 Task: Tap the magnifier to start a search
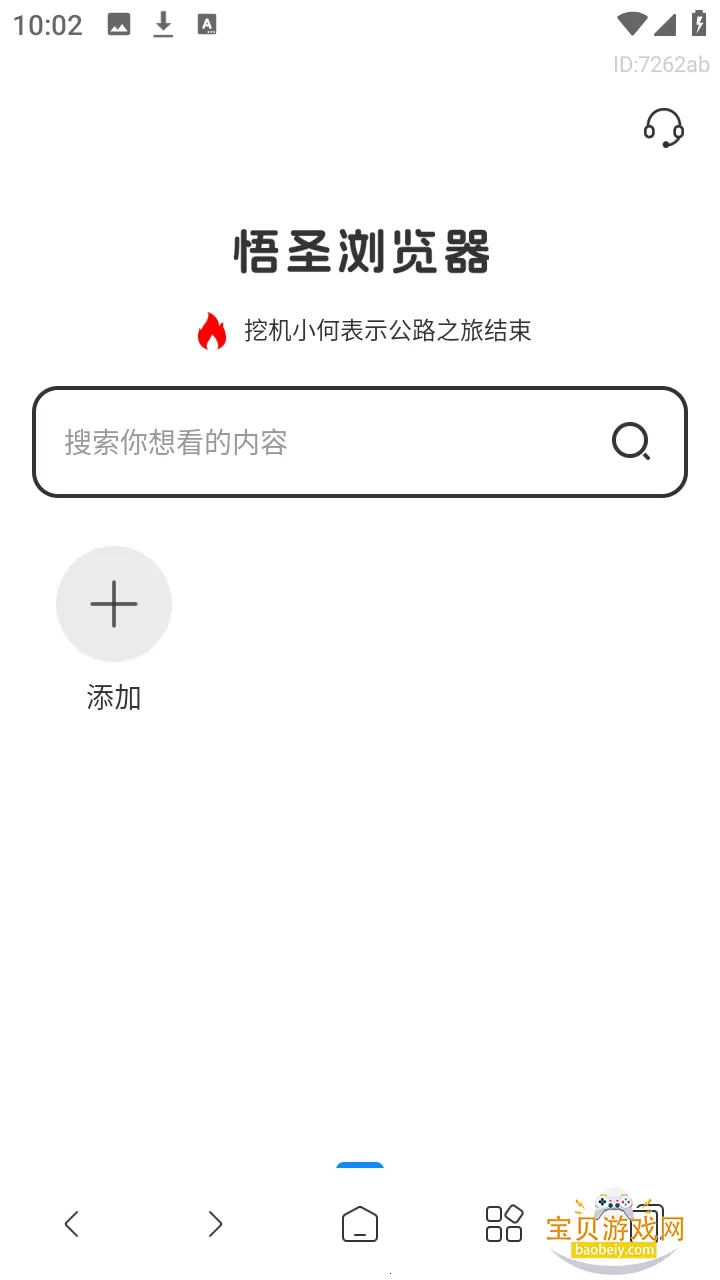[x=630, y=441]
